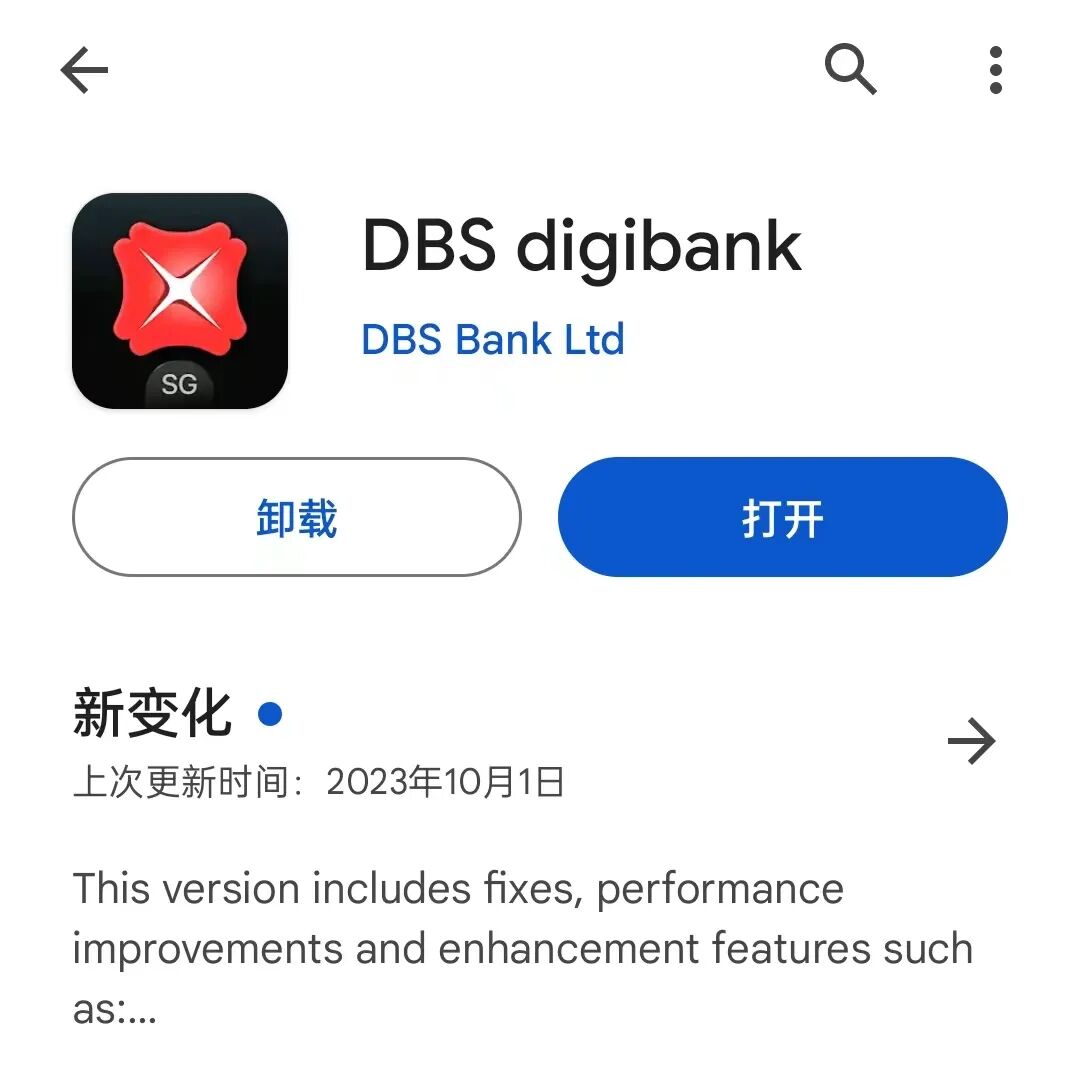Tap the update date 2023年10月1日
This screenshot has width=1080, height=1087.
click(x=445, y=784)
